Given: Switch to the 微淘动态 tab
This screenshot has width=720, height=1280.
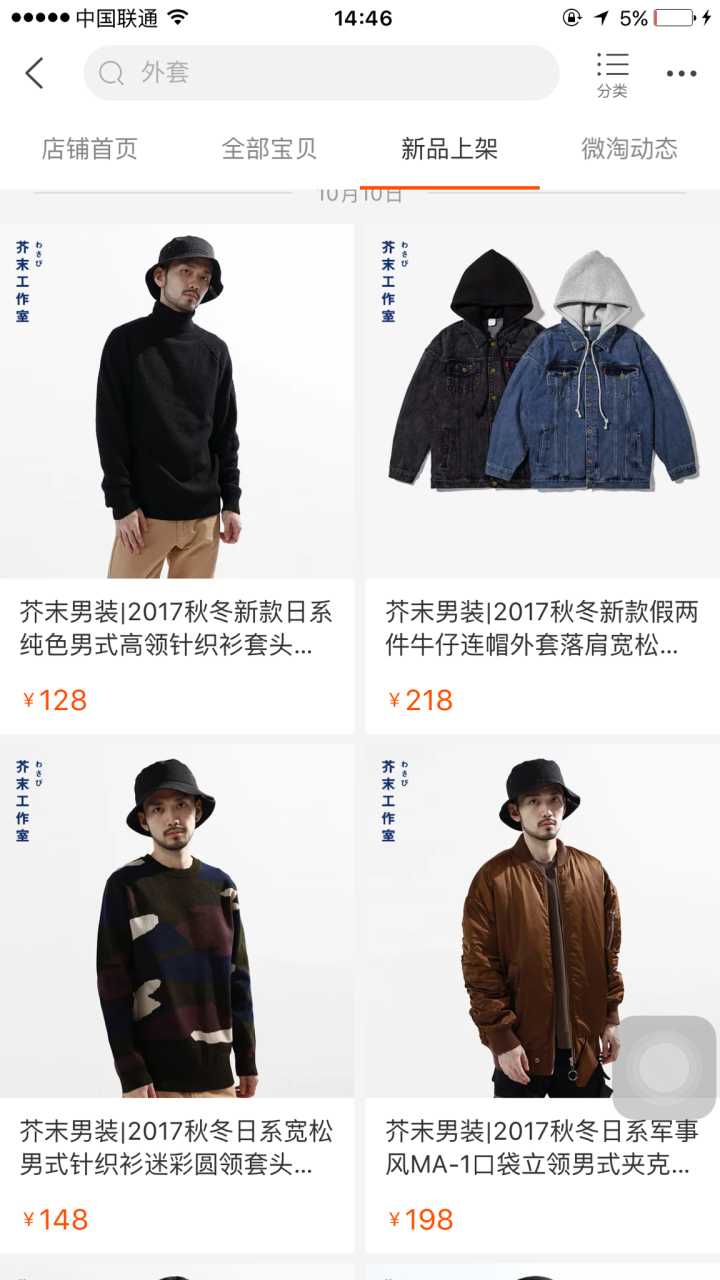Looking at the screenshot, I should pyautogui.click(x=629, y=149).
